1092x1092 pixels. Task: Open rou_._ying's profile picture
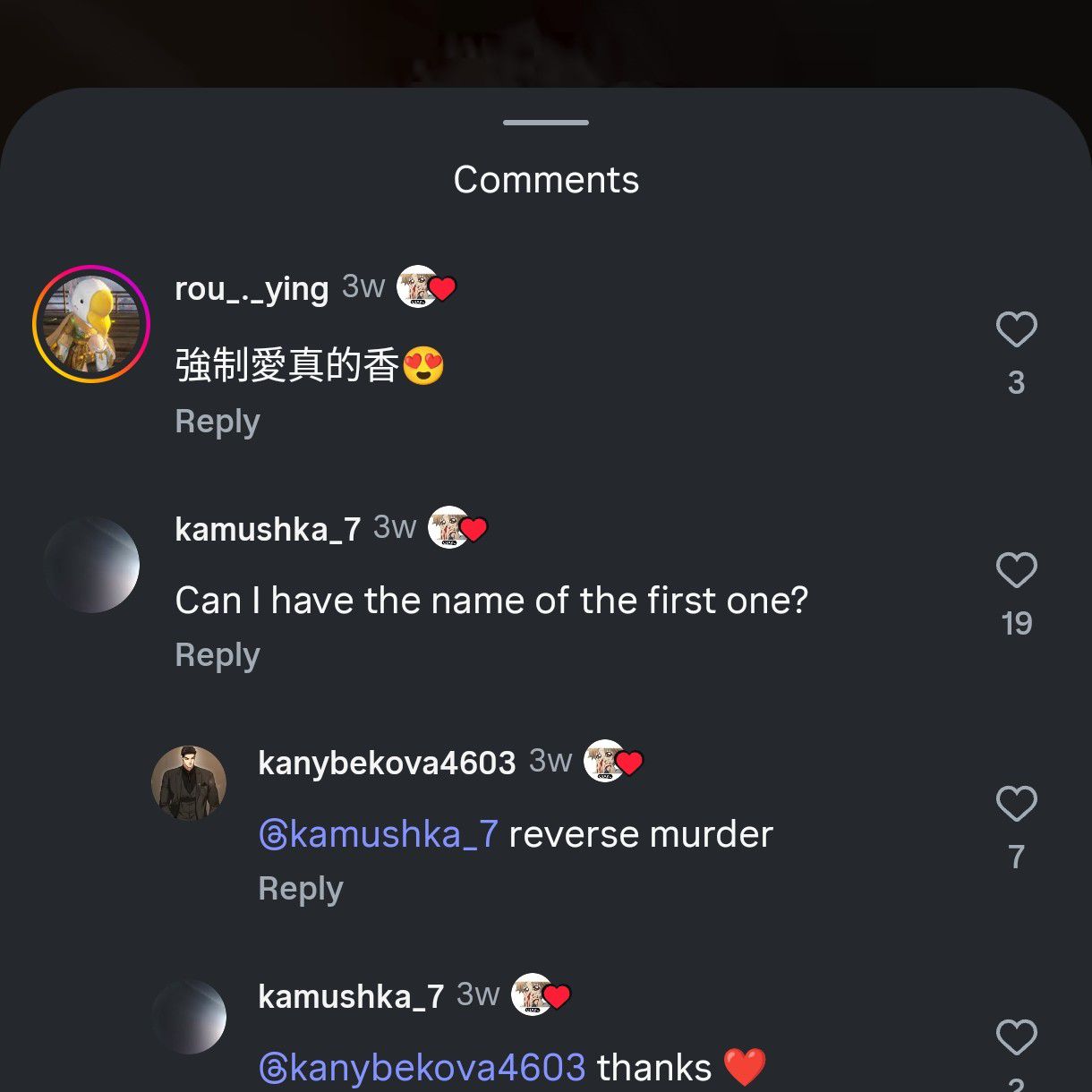91,324
